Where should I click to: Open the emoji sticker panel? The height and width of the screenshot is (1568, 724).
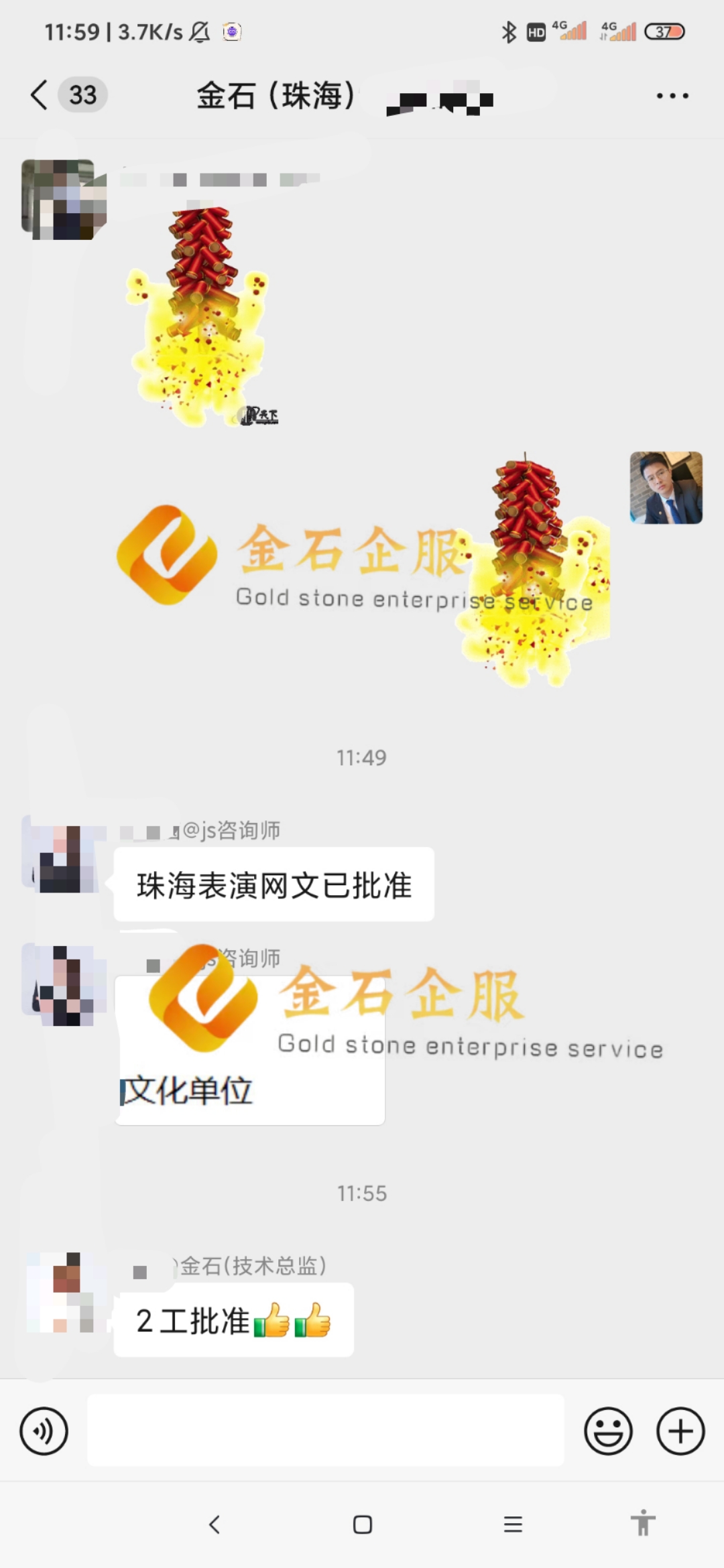[x=608, y=1431]
